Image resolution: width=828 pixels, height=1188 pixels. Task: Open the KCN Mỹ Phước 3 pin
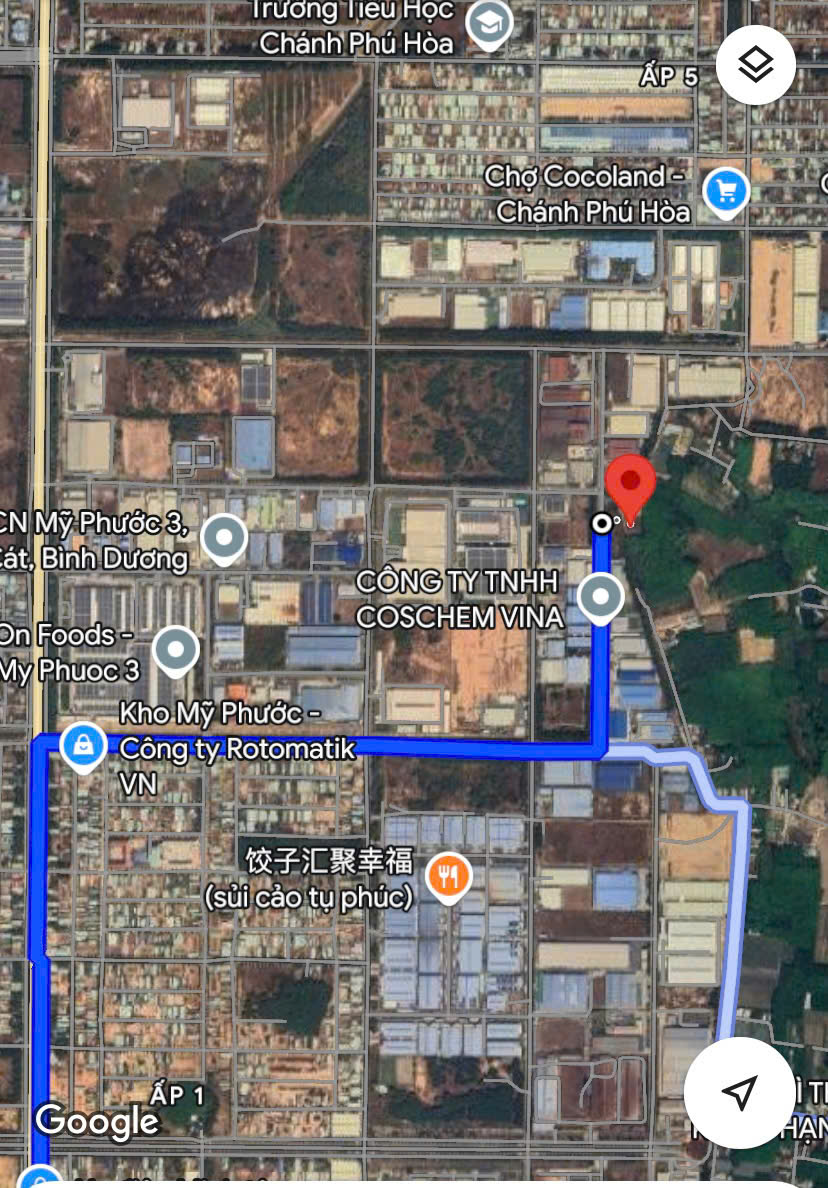coord(224,538)
